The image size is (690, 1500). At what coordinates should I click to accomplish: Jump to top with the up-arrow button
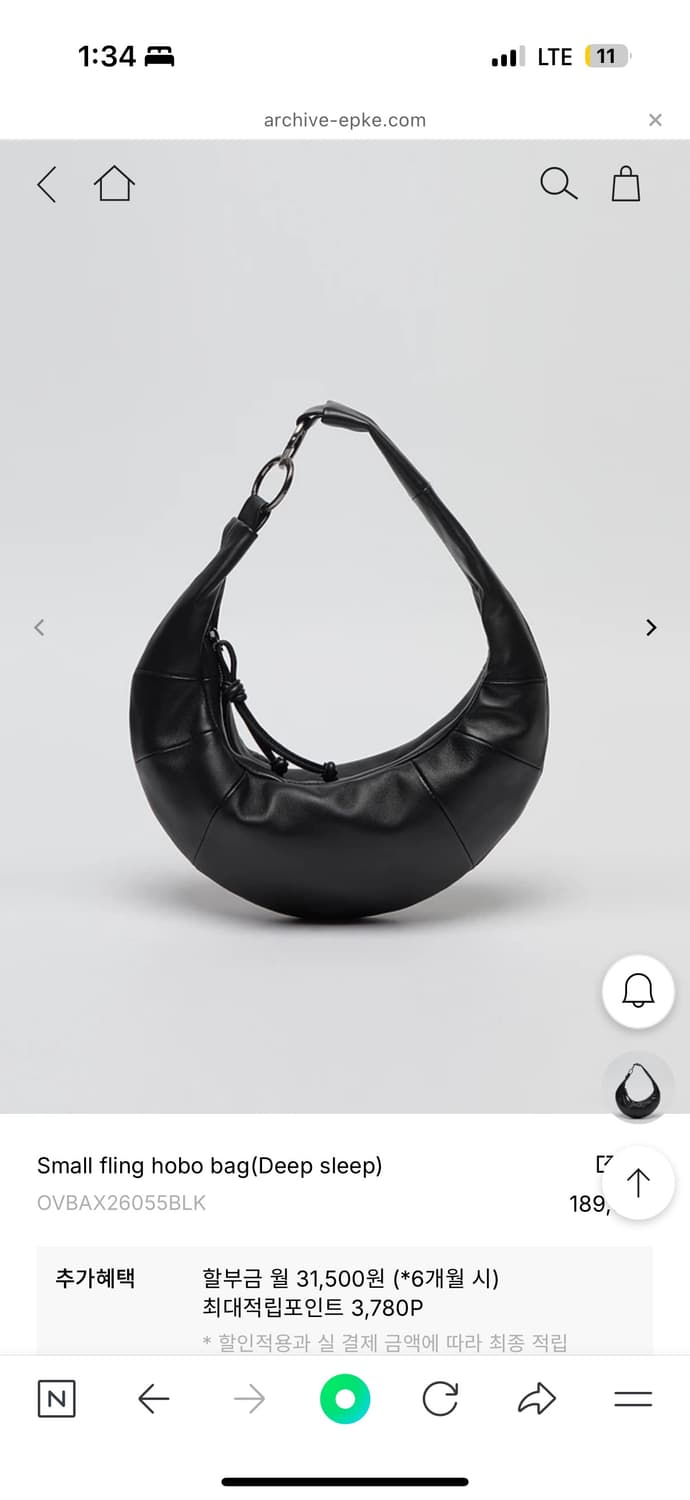point(638,1183)
